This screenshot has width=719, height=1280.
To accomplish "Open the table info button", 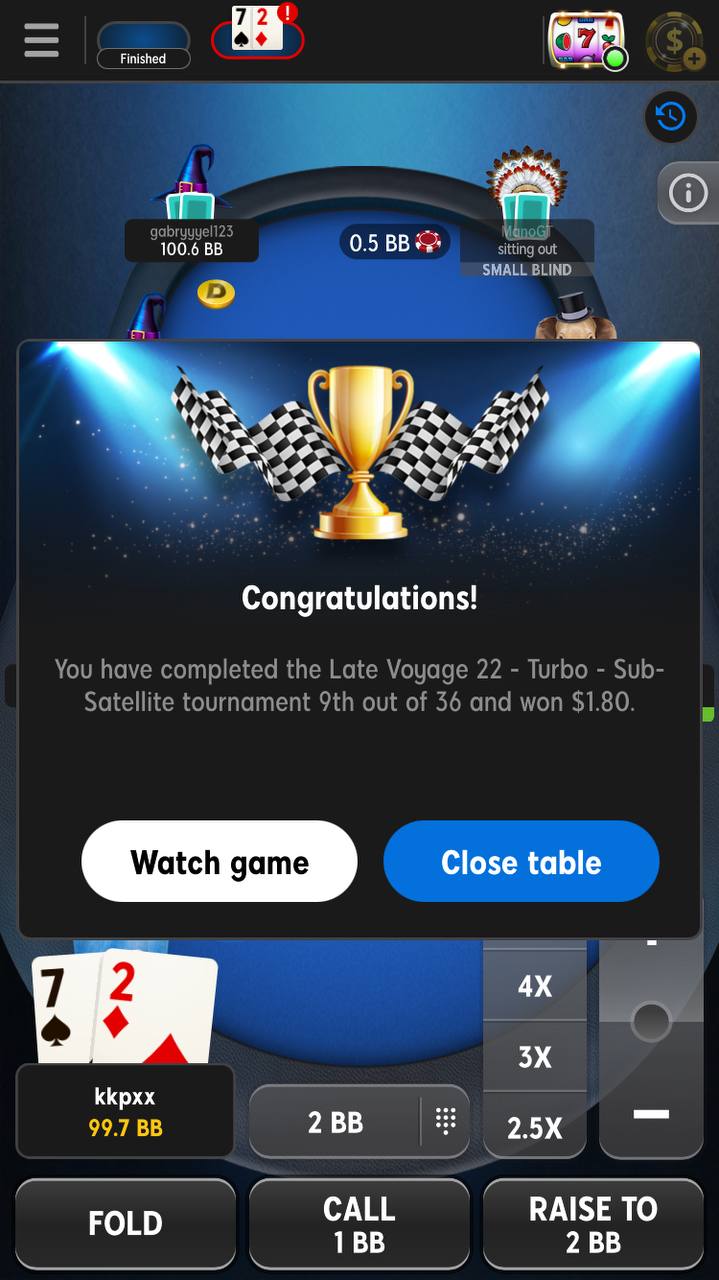I will click(x=688, y=193).
